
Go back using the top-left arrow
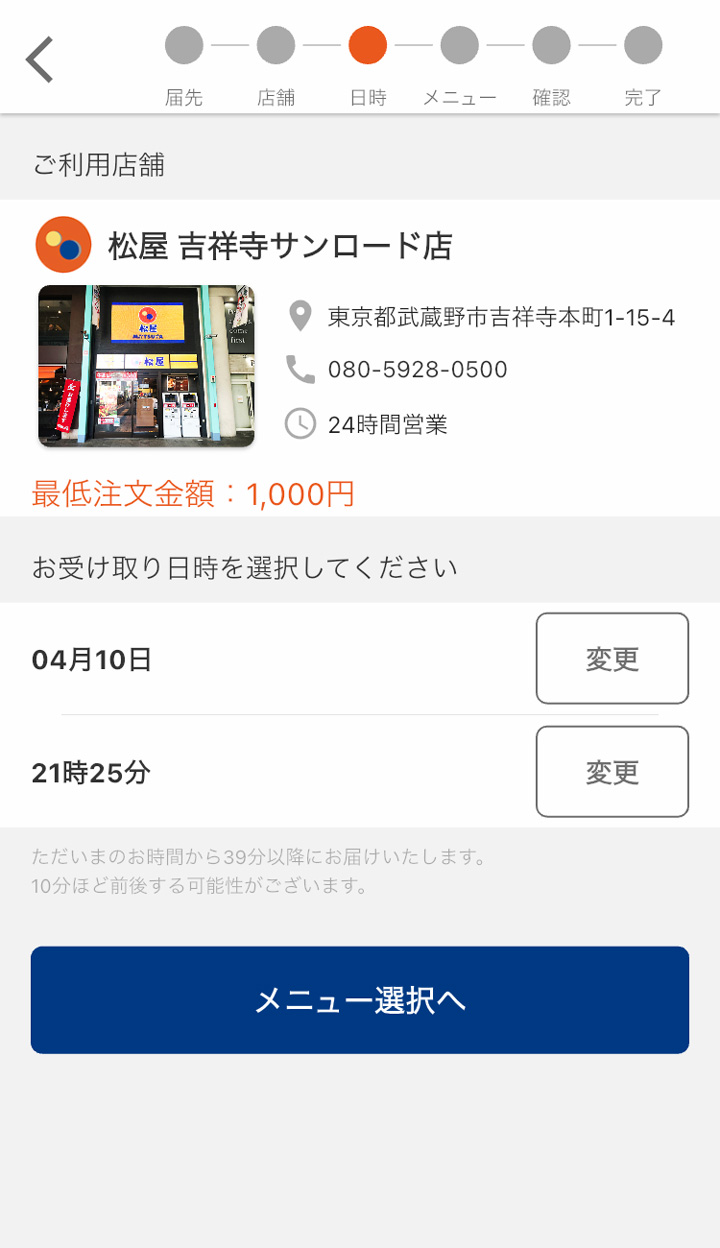[40, 60]
